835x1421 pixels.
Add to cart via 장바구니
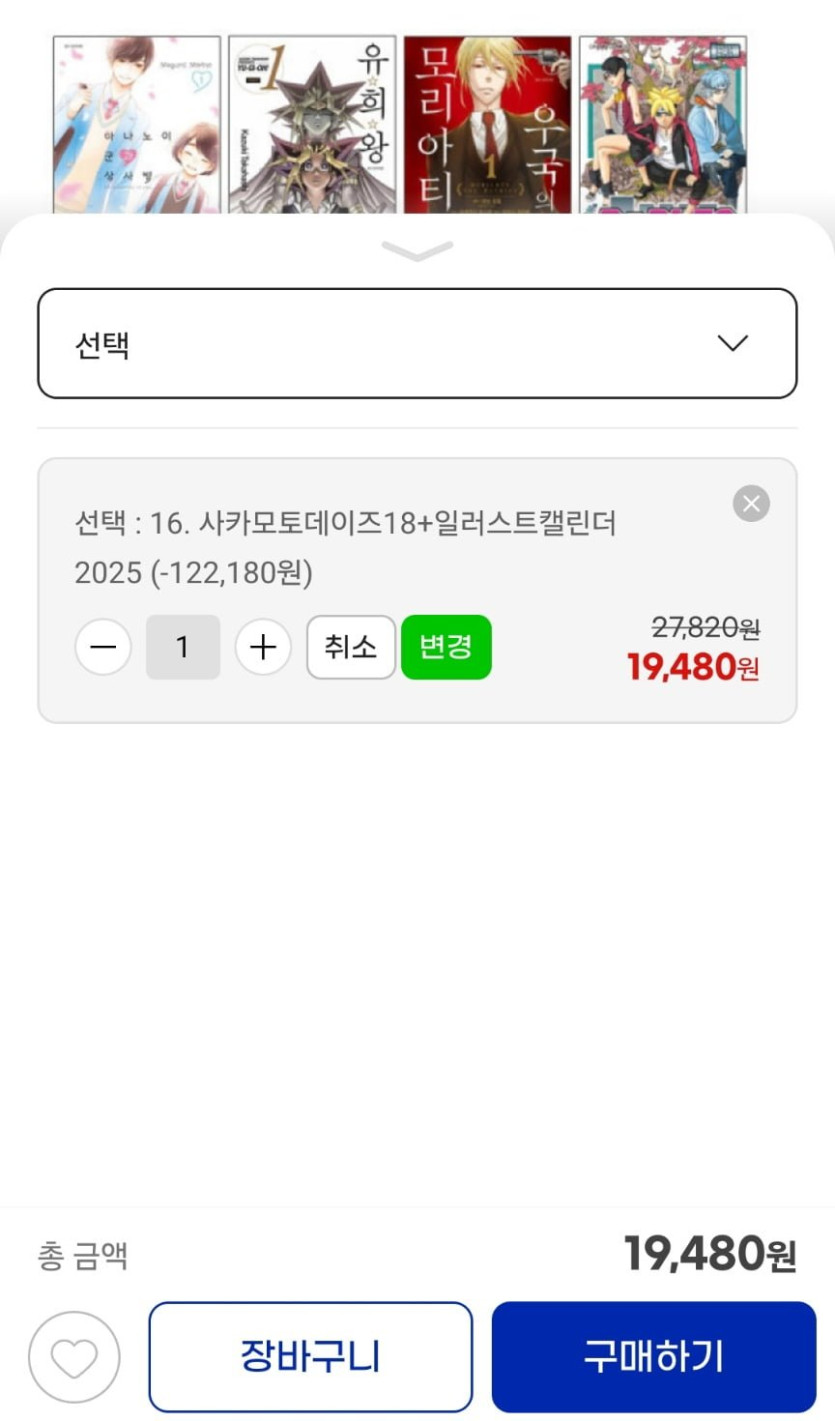311,1357
